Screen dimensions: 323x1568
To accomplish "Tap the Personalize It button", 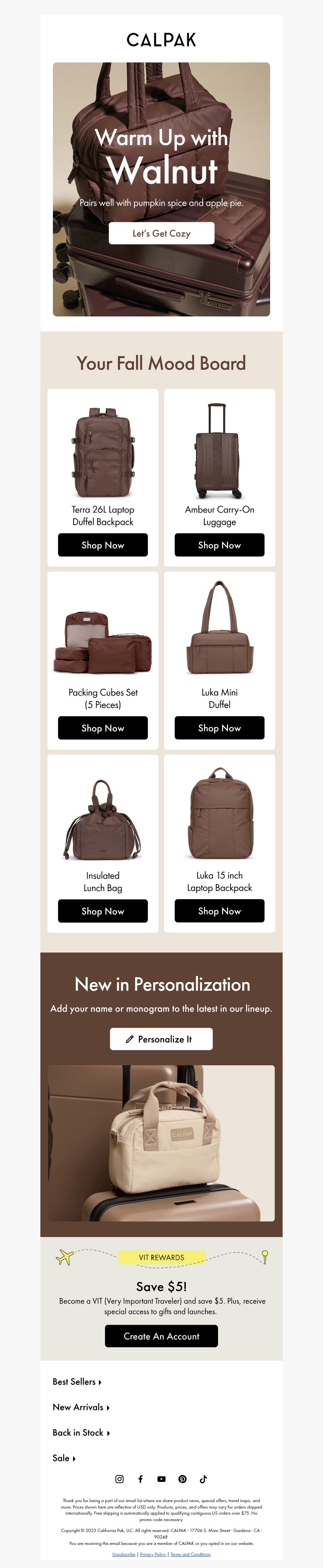I will [161, 1039].
